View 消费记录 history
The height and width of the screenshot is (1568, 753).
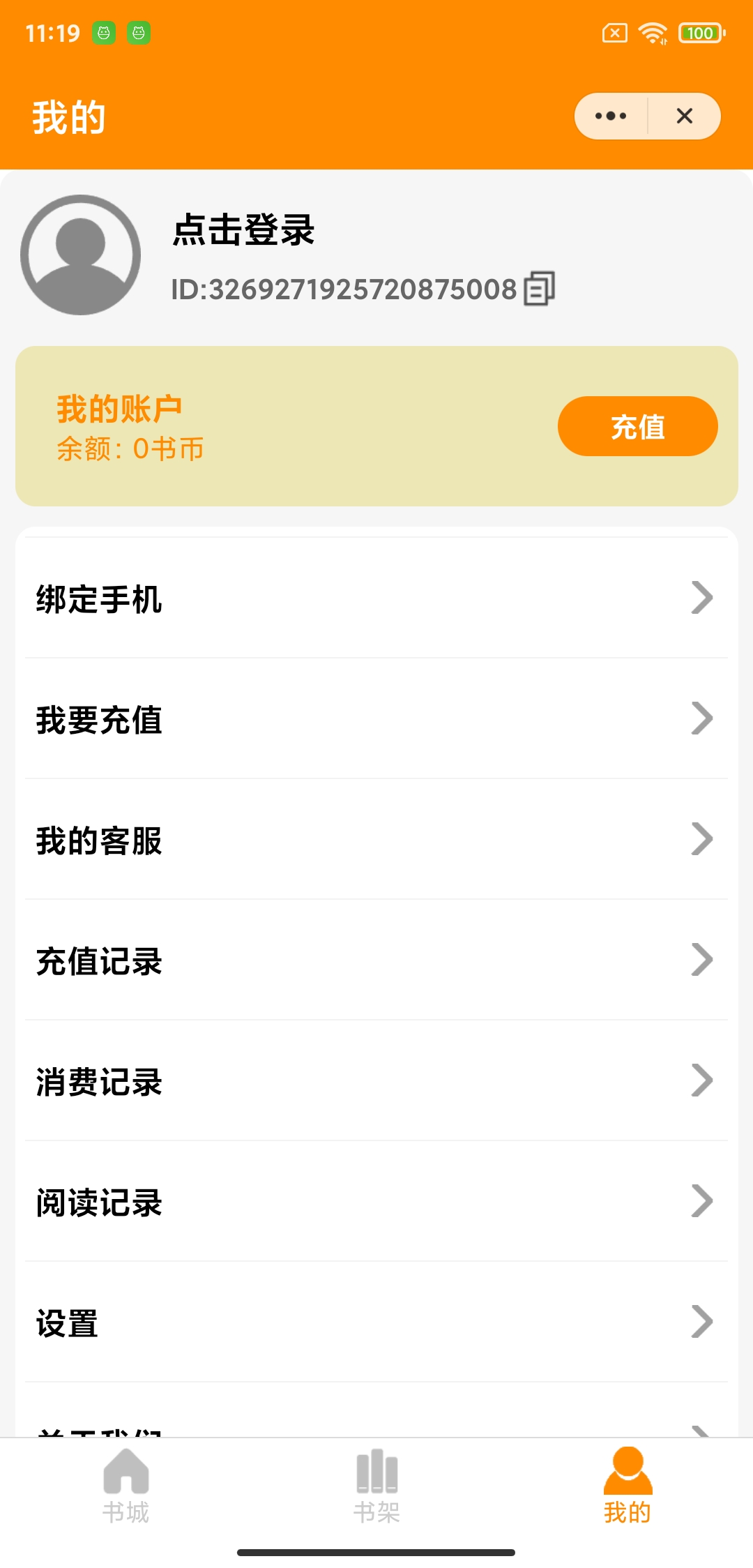(376, 1081)
